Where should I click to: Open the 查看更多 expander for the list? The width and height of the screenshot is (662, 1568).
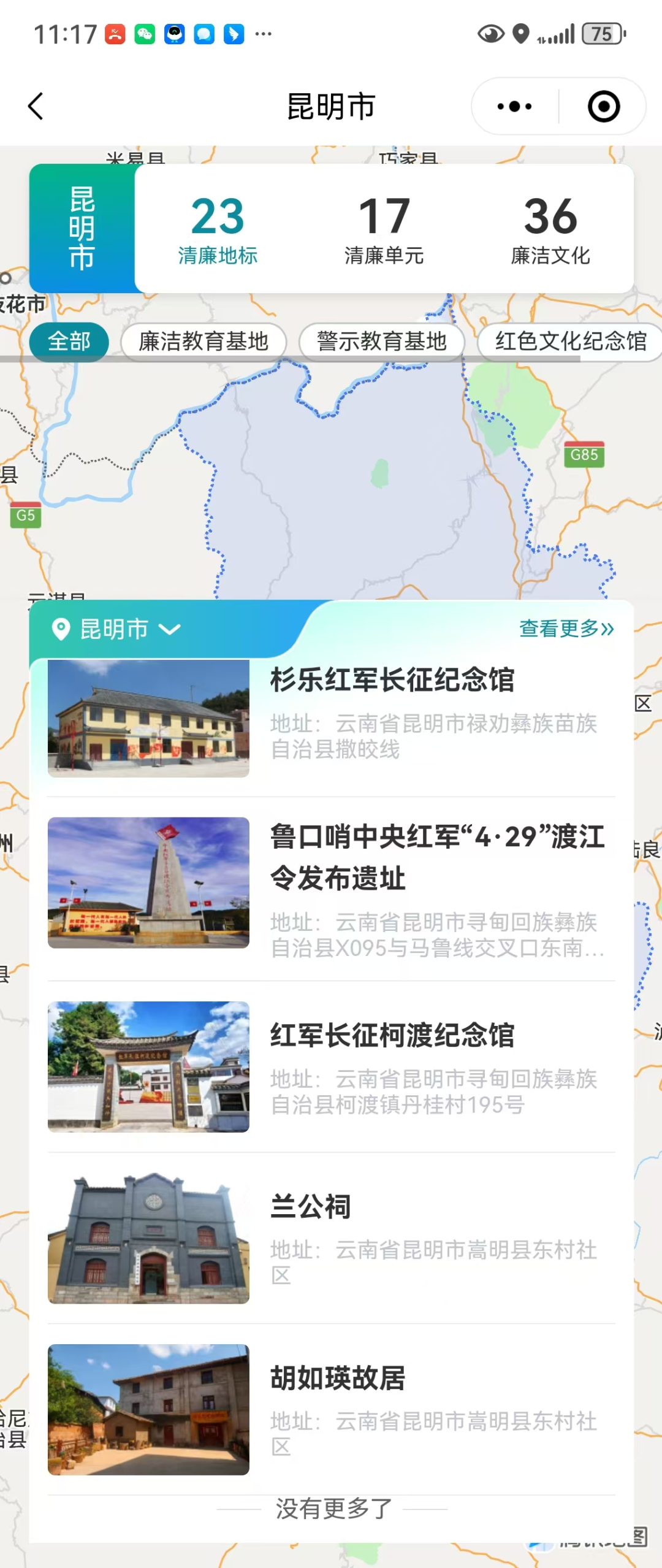(x=566, y=629)
